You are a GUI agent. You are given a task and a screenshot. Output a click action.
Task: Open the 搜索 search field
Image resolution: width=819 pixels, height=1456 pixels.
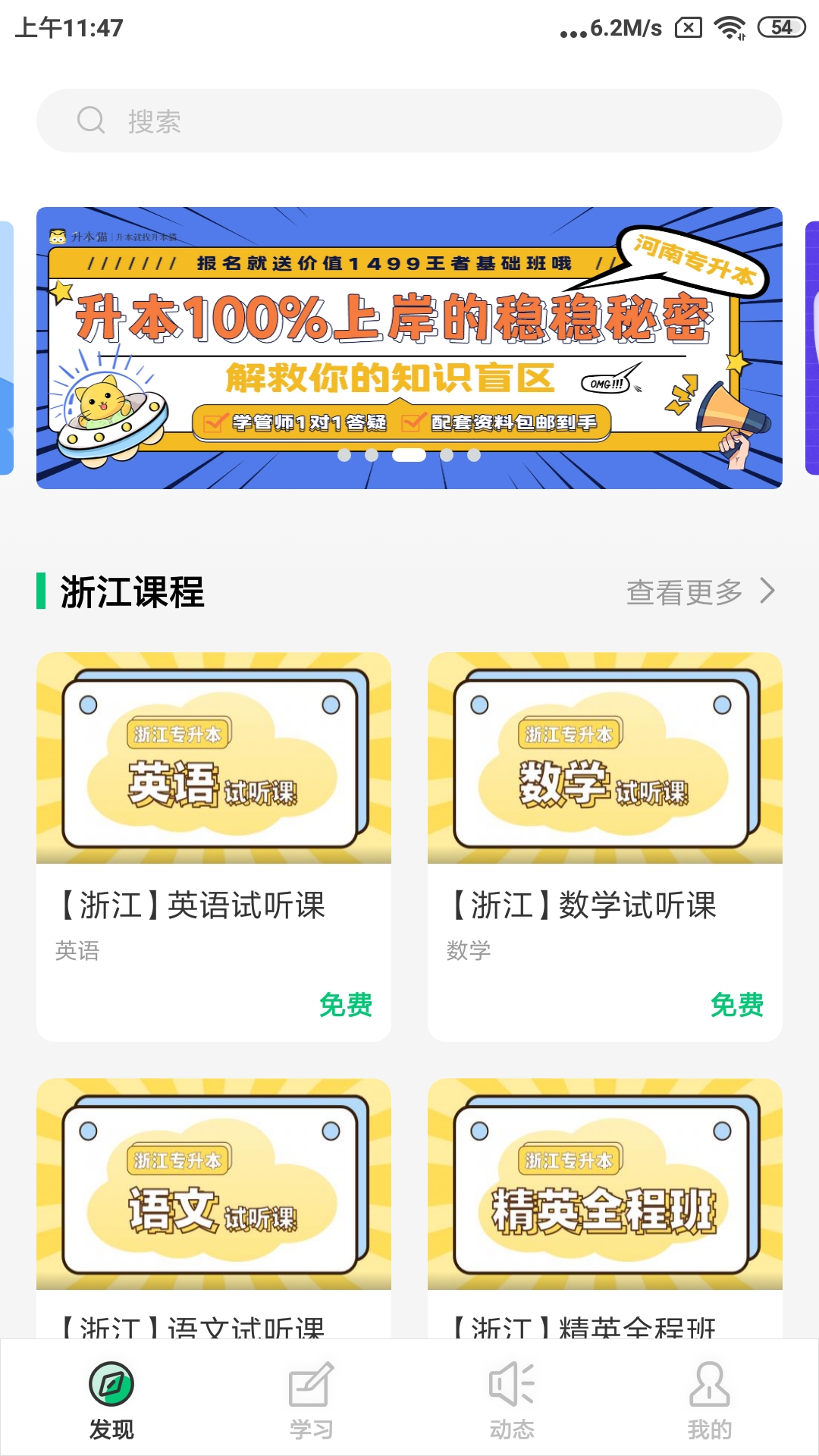click(409, 121)
